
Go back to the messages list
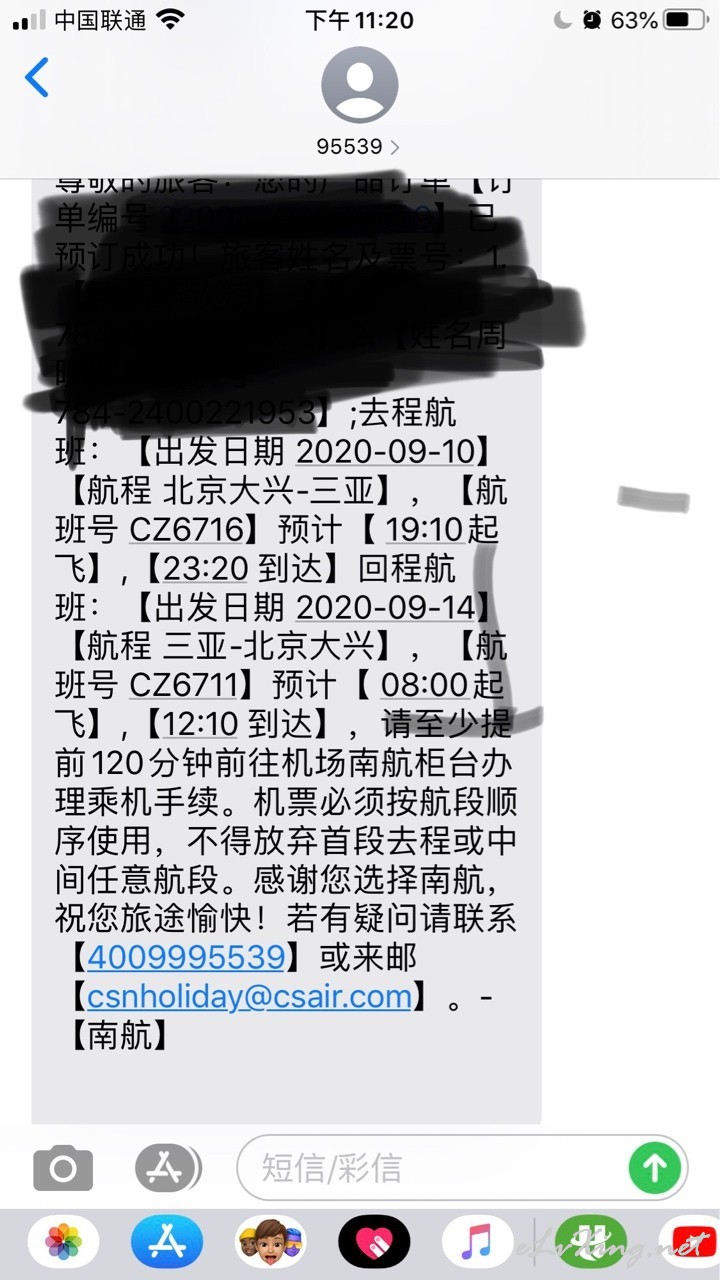(37, 77)
